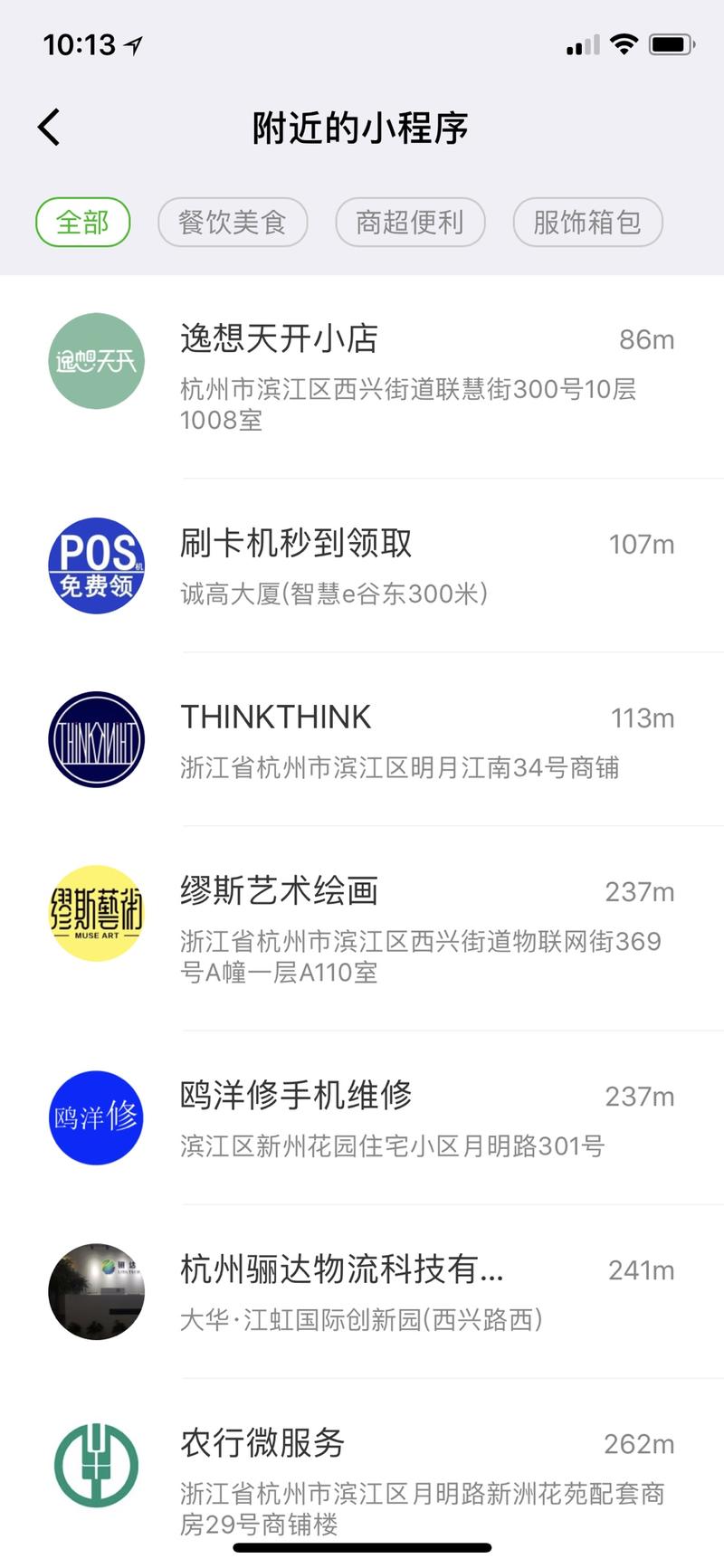724x1568 pixels.
Task: Tap the back chevron at top left
Action: click(x=48, y=127)
